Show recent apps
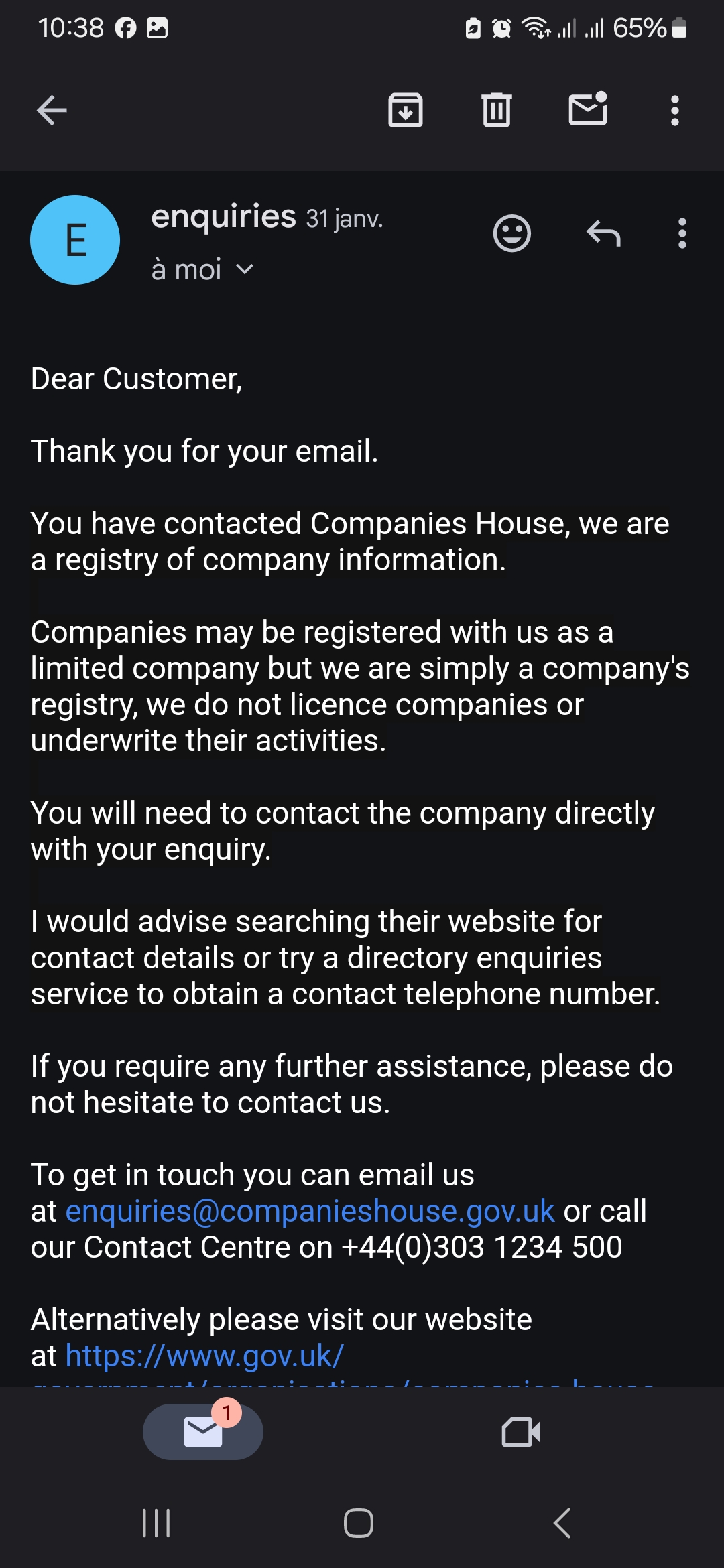This screenshot has height=1568, width=724. (x=157, y=1523)
